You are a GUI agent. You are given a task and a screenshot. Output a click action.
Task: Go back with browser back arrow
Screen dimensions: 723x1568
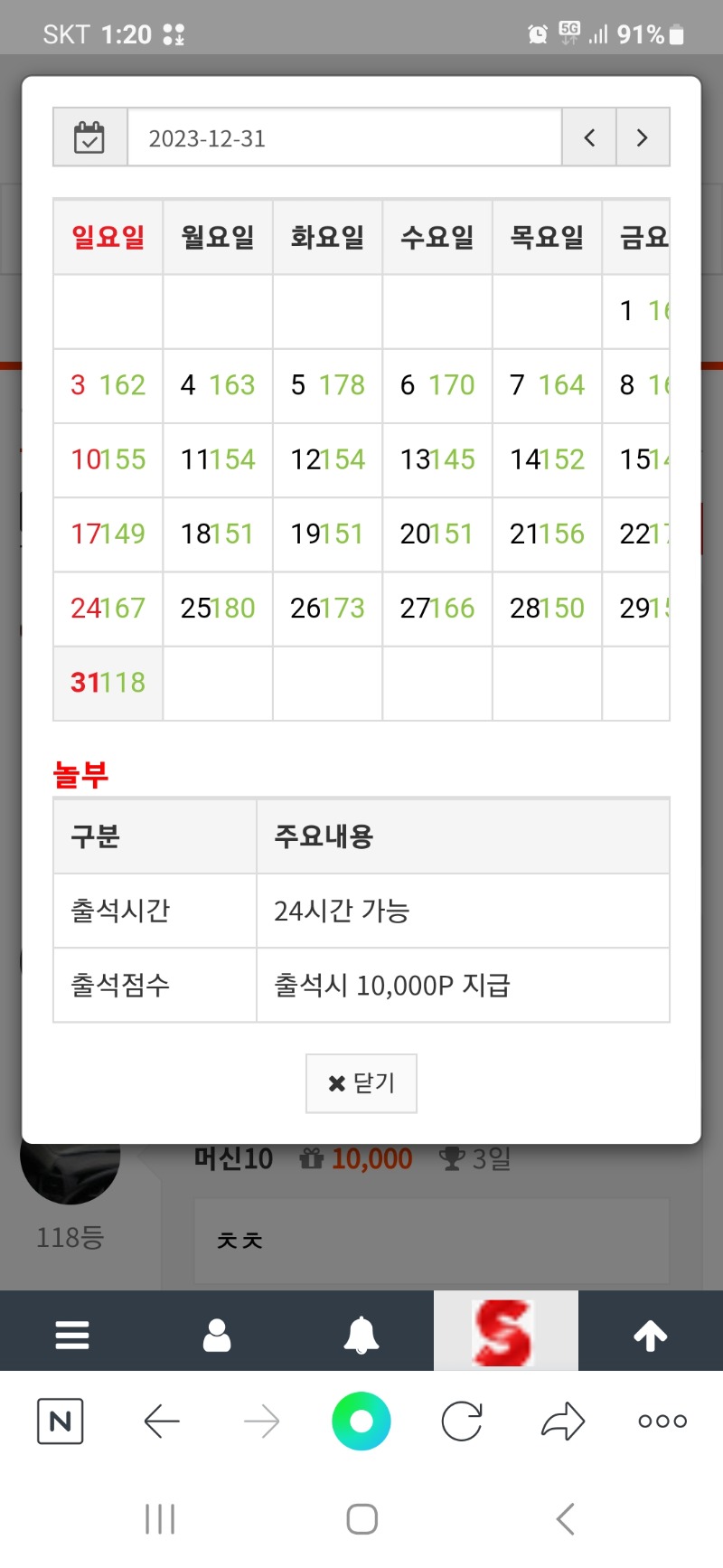point(162,1422)
